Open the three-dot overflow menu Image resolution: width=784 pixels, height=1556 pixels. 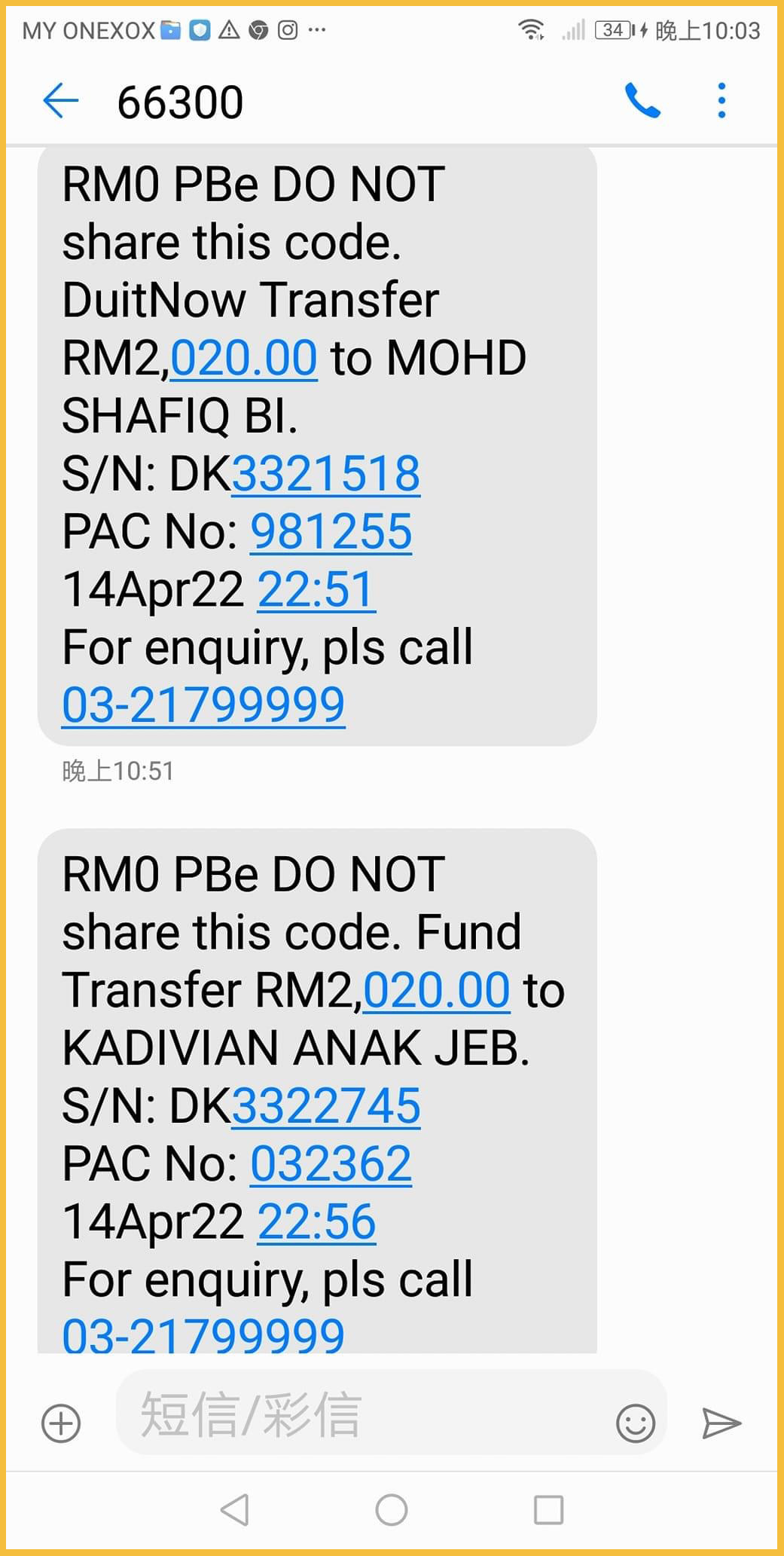coord(721,101)
